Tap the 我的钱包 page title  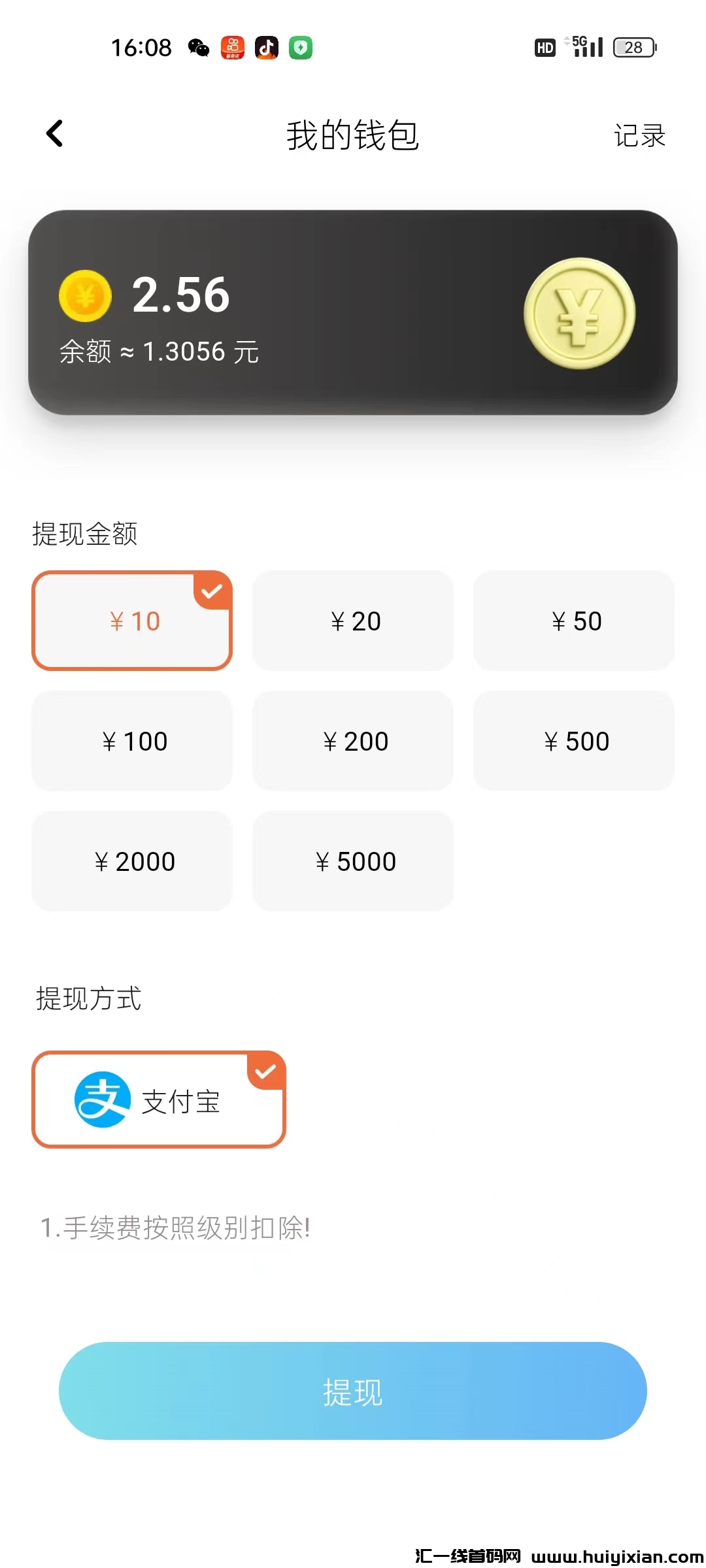coord(353,135)
